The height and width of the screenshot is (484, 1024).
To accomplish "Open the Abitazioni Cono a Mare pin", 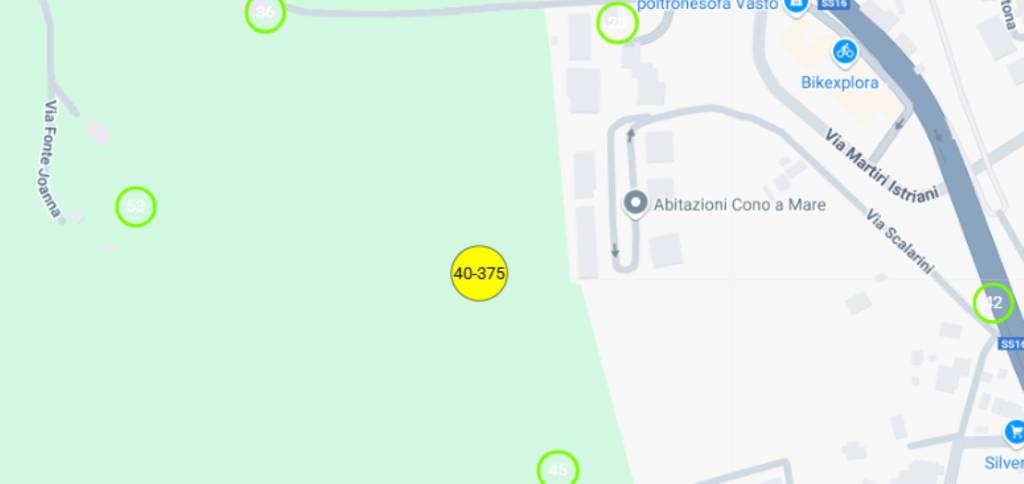I will 635,204.
